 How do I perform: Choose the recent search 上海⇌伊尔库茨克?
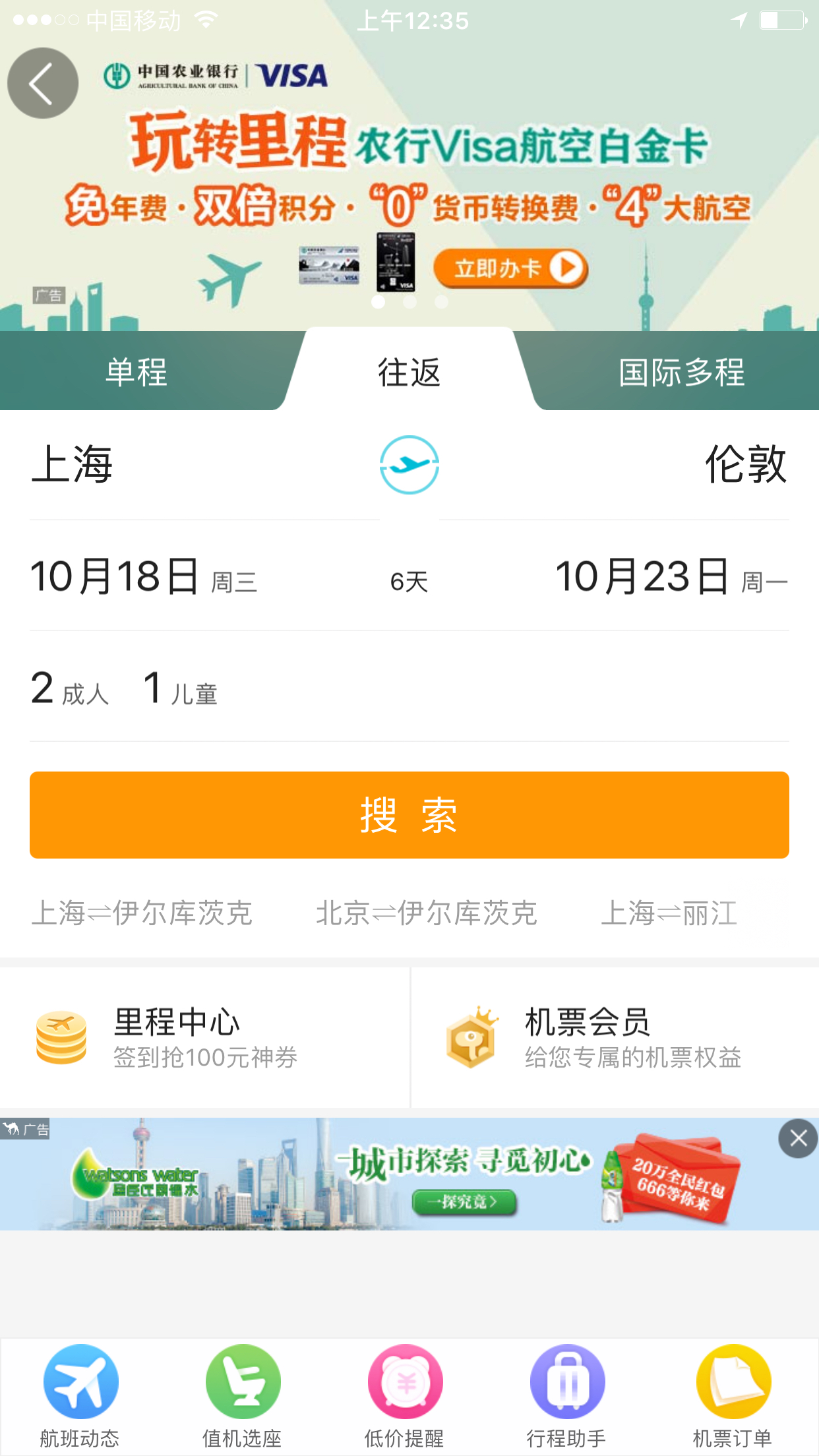(142, 913)
